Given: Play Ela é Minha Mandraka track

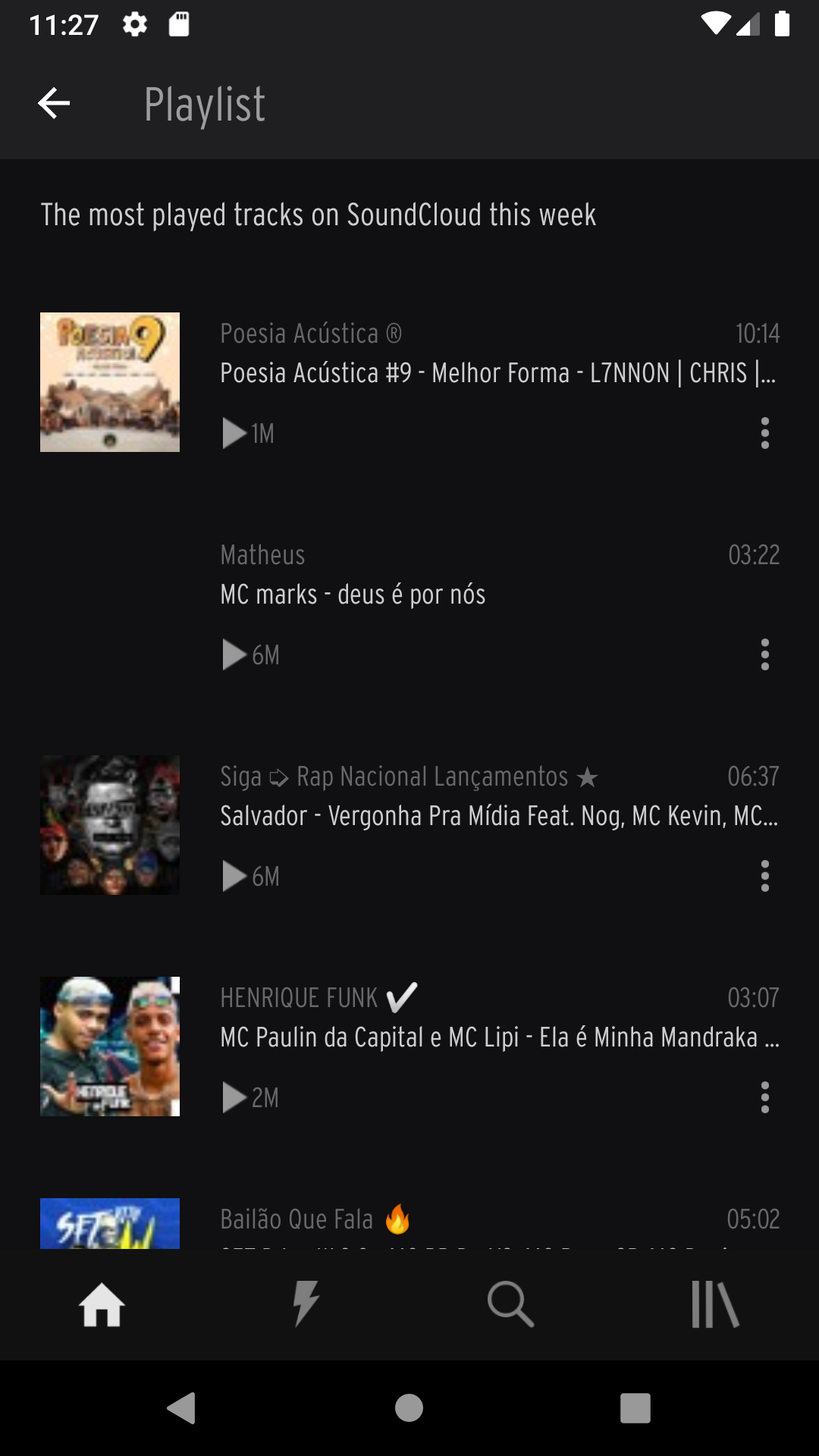Looking at the screenshot, I should point(497,1037).
